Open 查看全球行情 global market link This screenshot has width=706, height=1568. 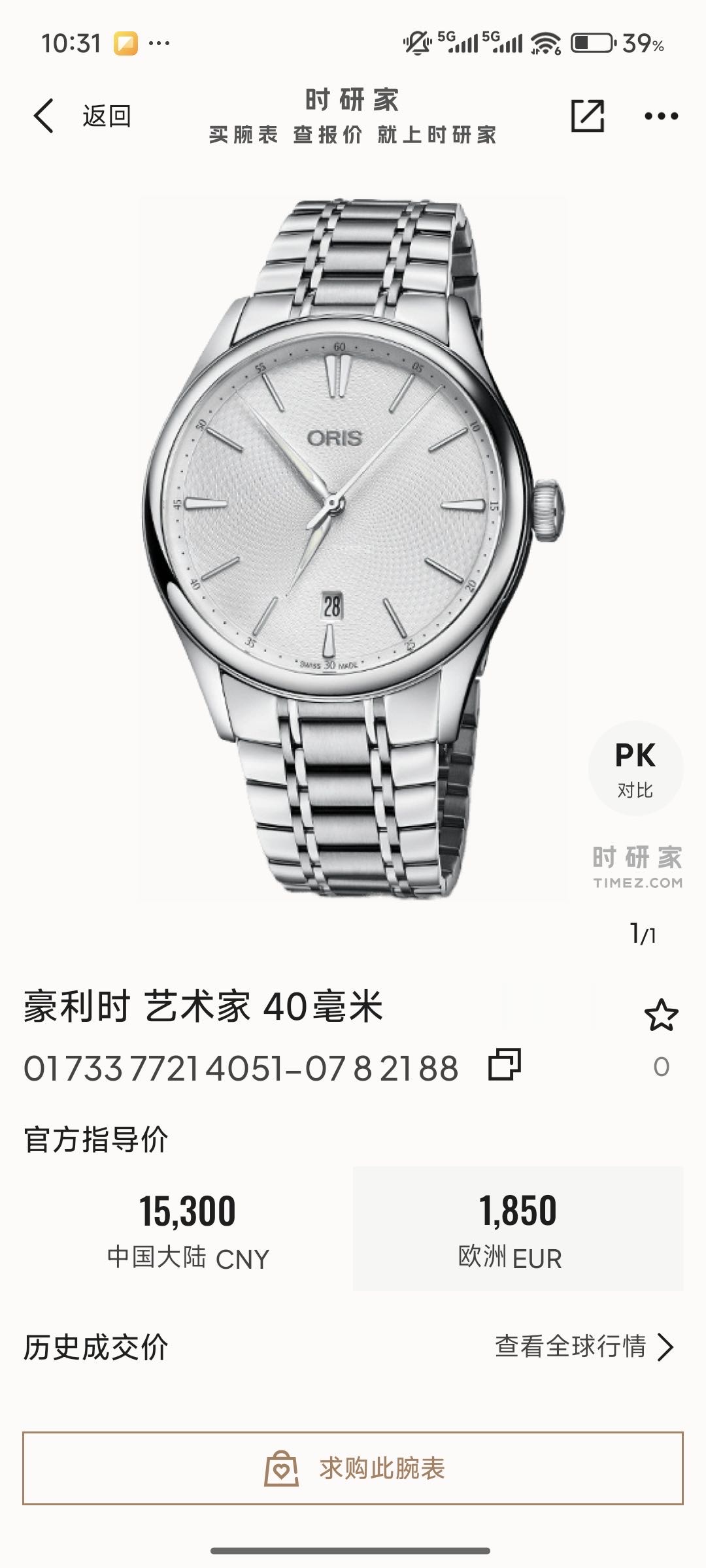[x=583, y=1347]
